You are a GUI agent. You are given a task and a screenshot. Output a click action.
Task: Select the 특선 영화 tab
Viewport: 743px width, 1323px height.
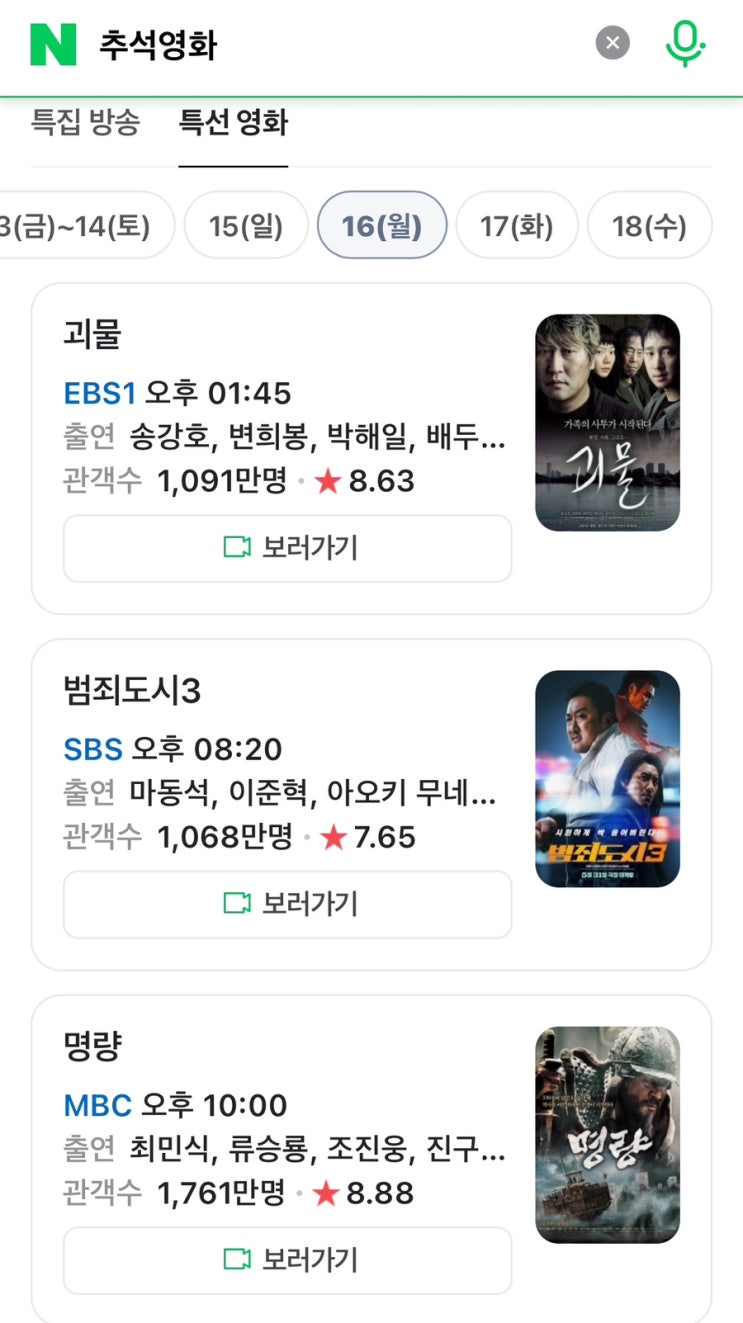tap(233, 122)
